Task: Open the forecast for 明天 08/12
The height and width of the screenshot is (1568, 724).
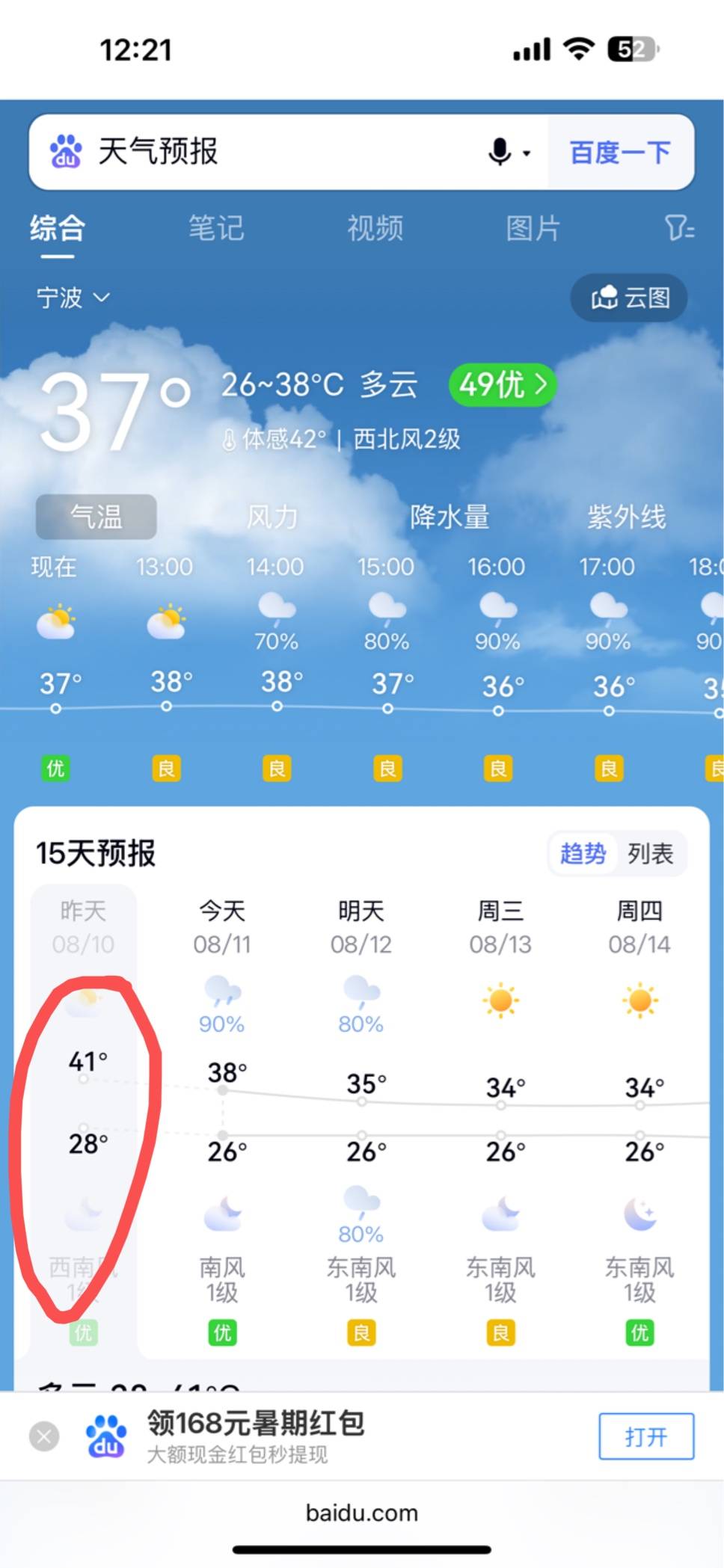Action: tap(361, 927)
